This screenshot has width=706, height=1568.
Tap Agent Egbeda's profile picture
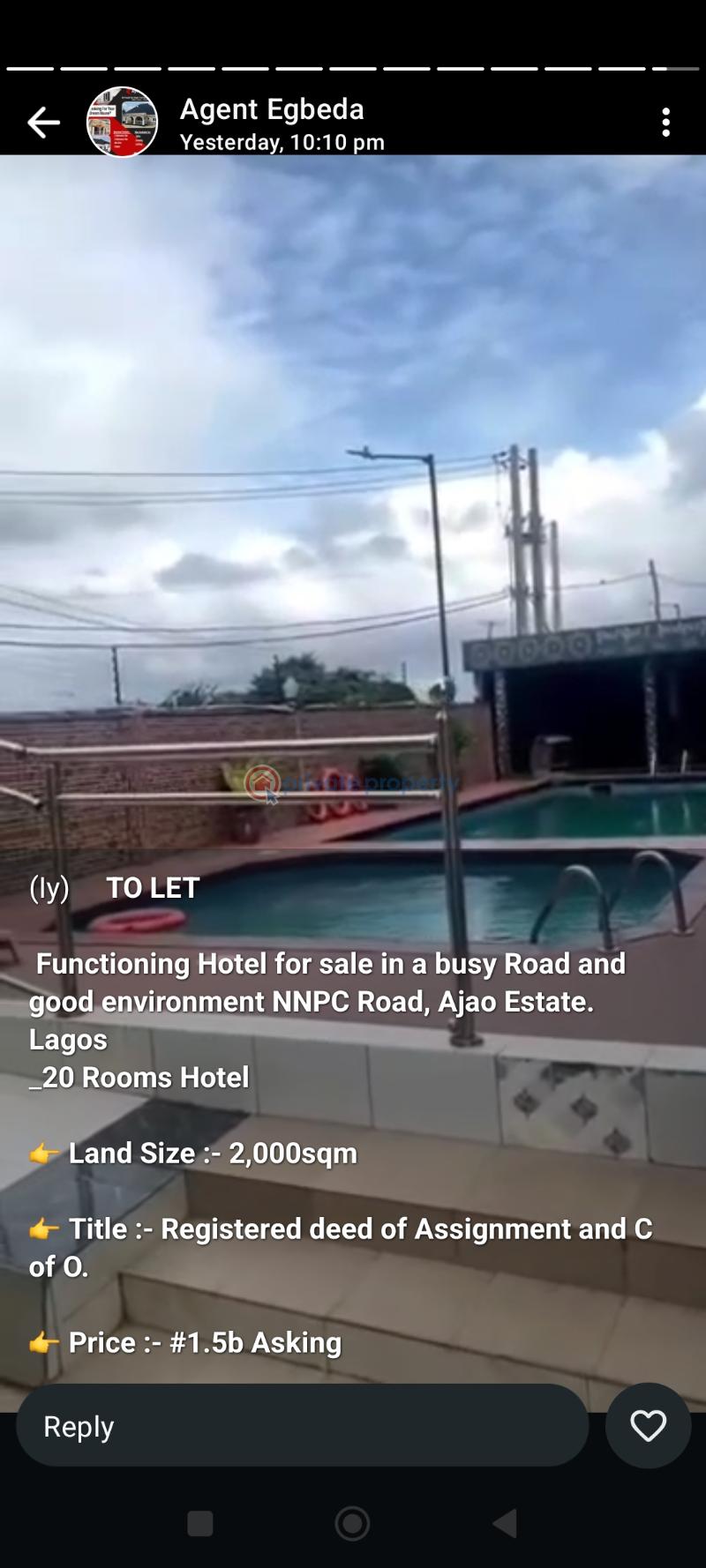pos(121,122)
